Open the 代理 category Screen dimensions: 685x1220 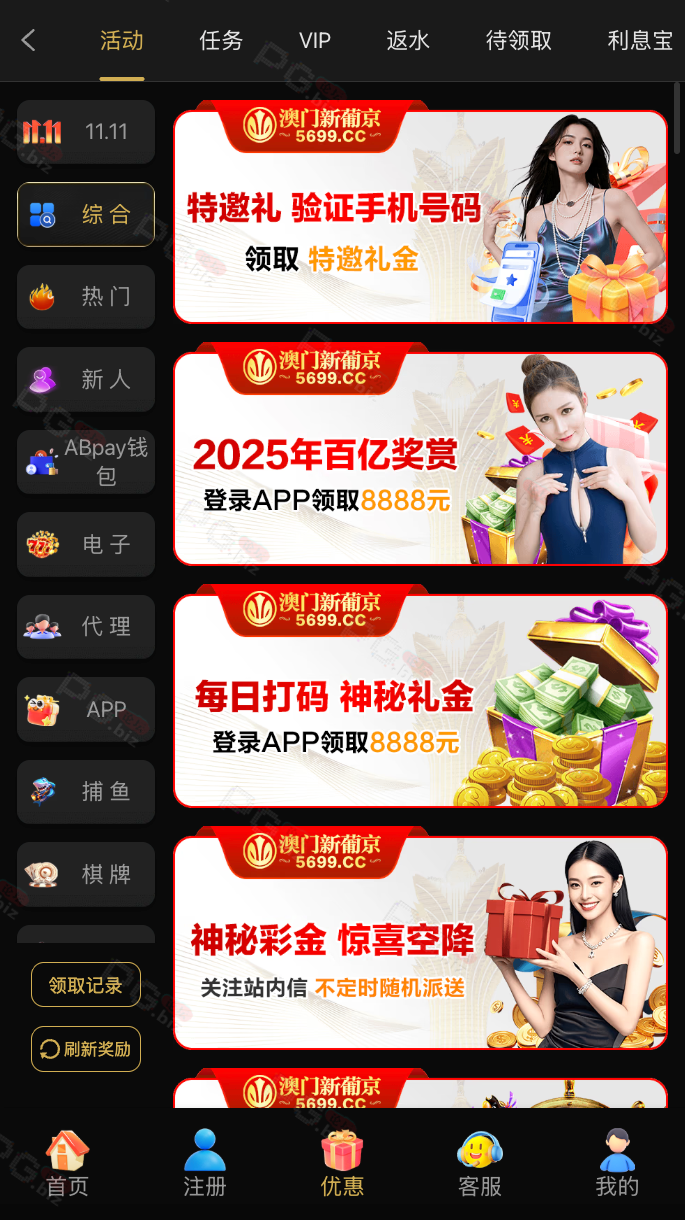(86, 627)
